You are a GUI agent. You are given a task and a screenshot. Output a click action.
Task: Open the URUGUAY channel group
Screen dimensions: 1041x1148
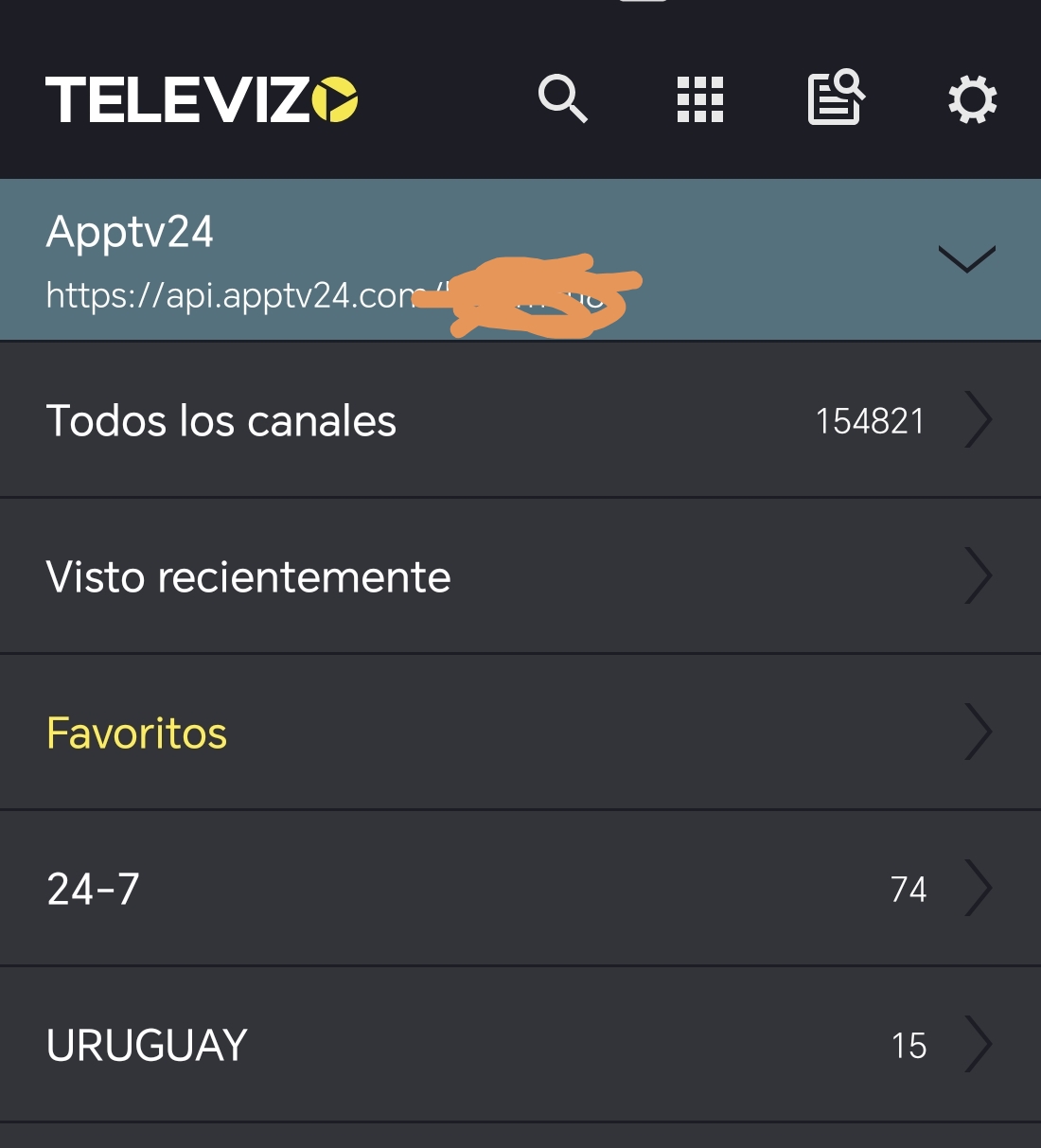tap(519, 1045)
